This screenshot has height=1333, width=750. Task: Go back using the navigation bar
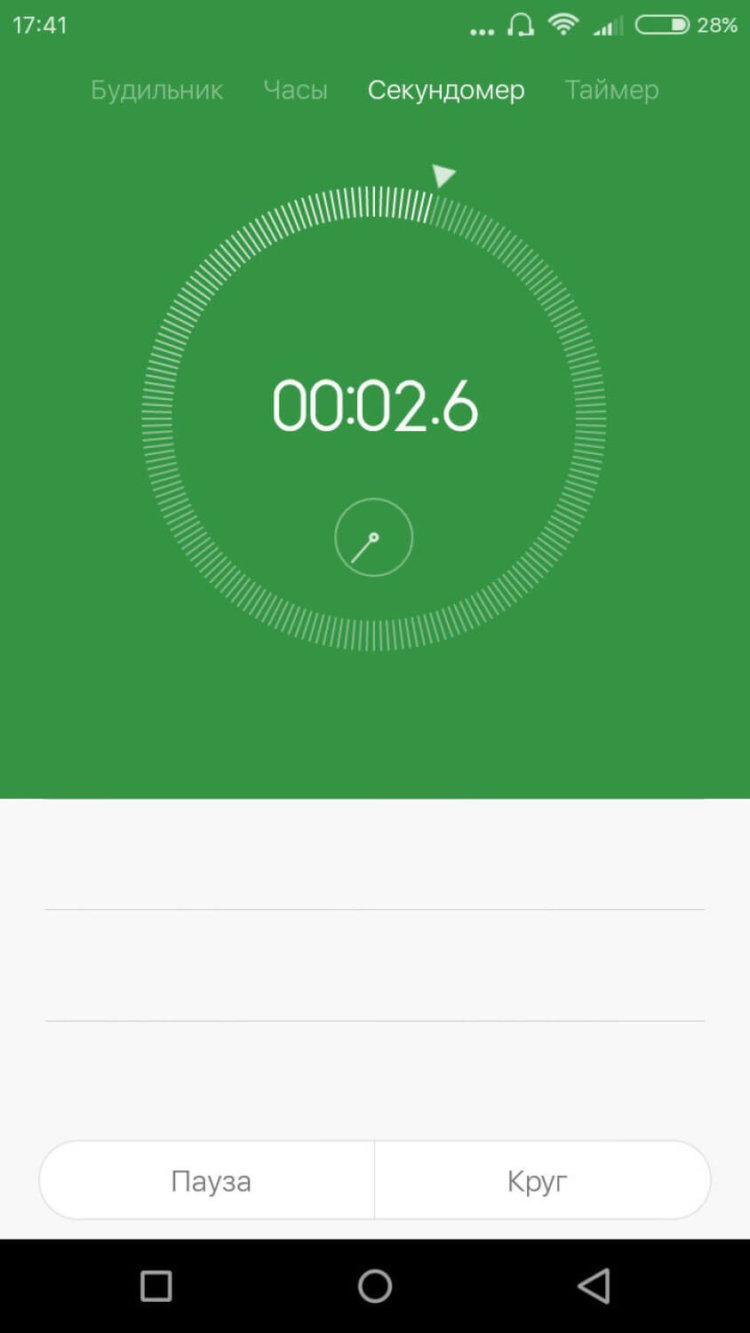coord(594,1286)
